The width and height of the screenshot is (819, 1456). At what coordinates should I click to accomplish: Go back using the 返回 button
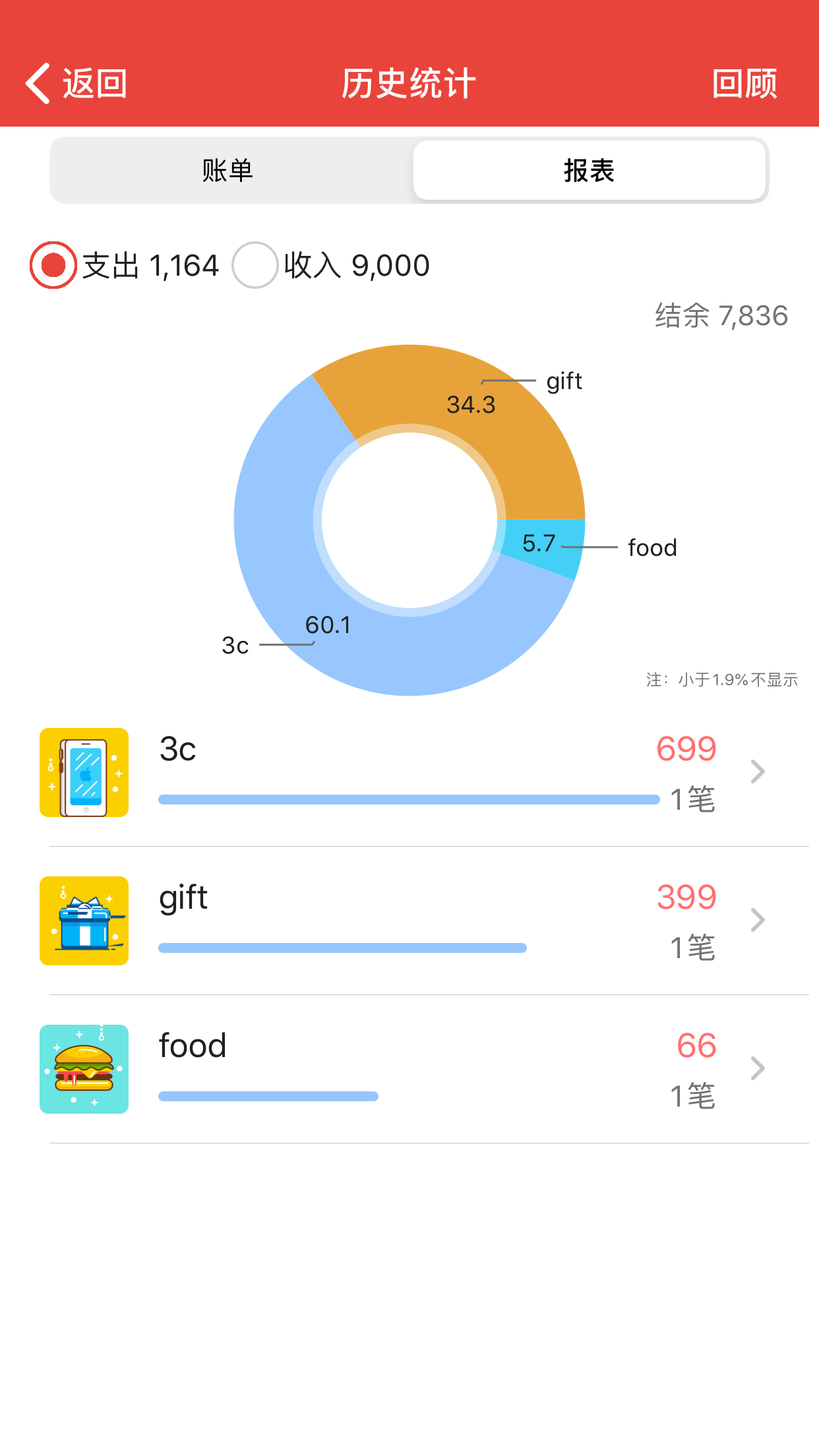tap(76, 84)
